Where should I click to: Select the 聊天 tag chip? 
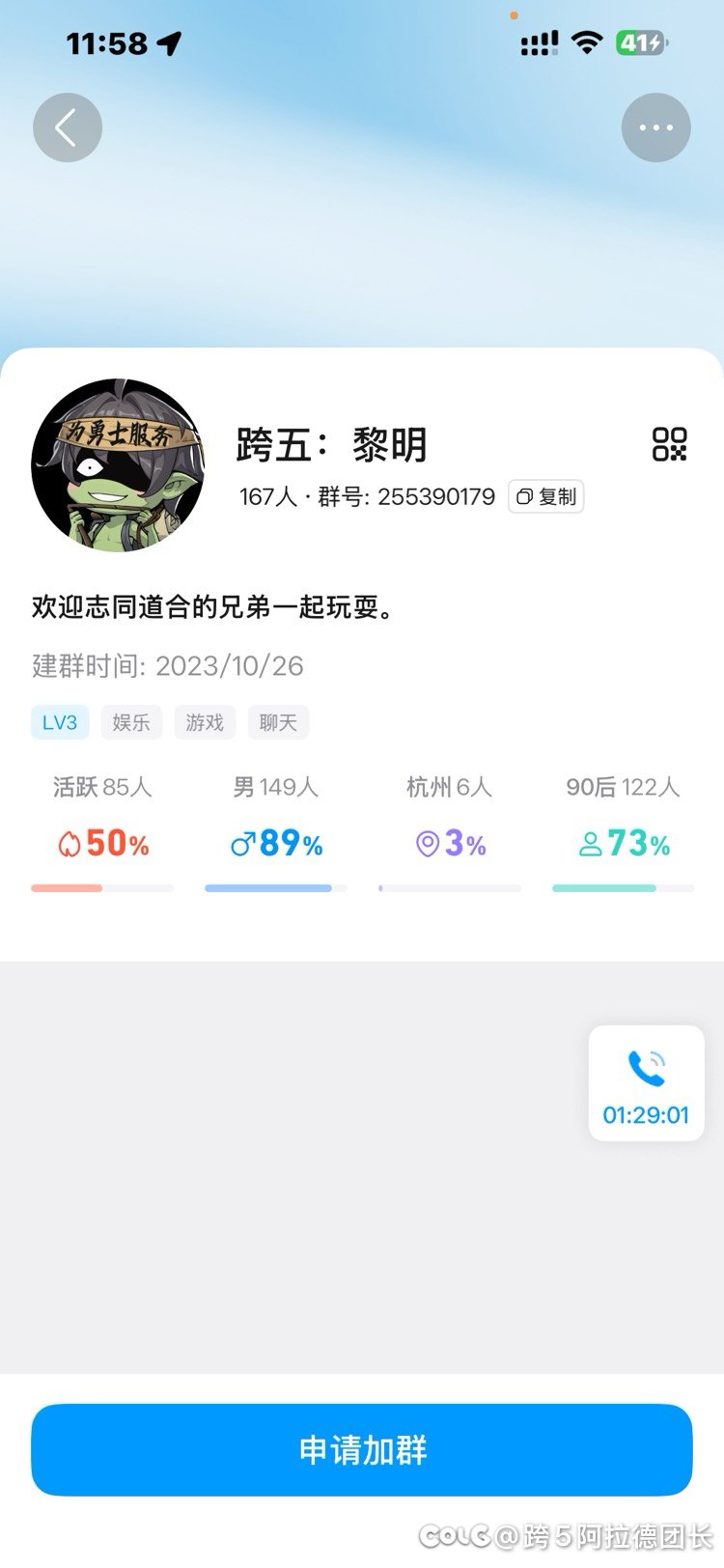(278, 722)
